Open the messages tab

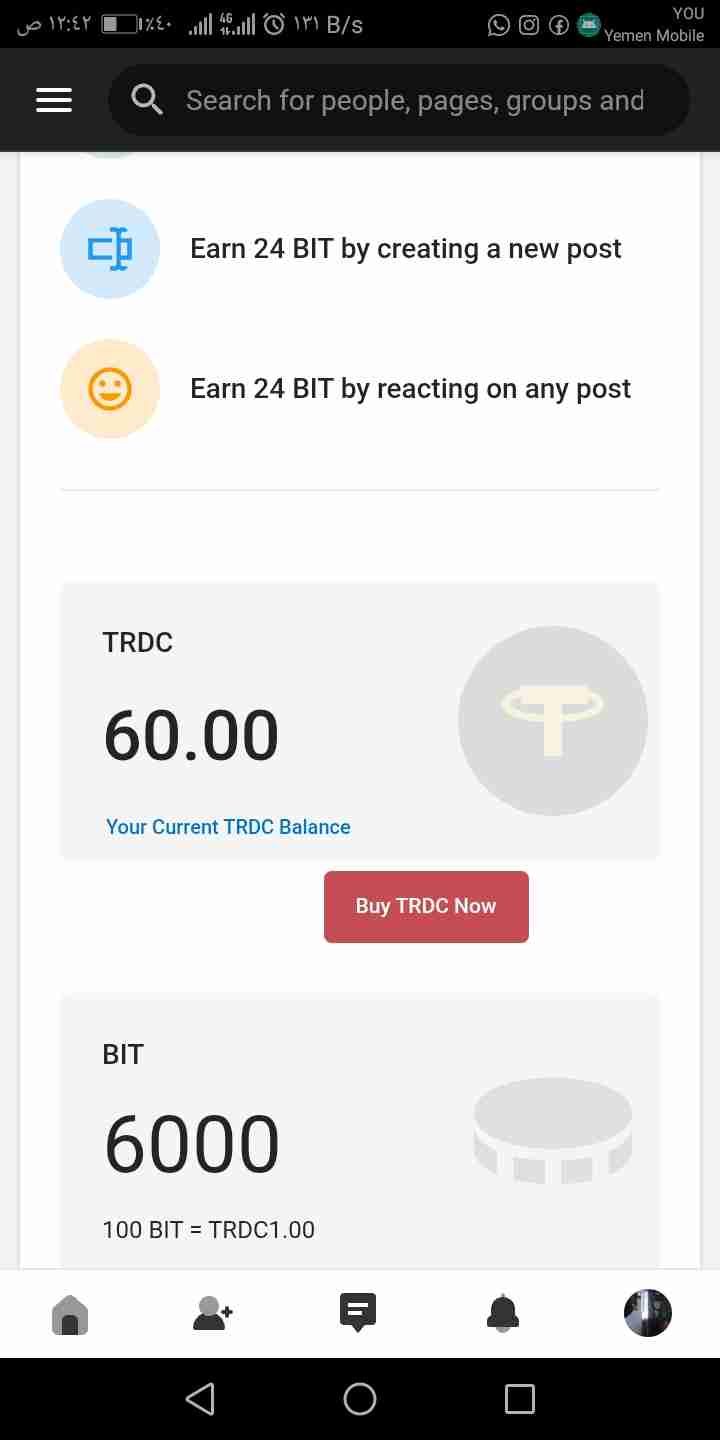click(358, 1313)
